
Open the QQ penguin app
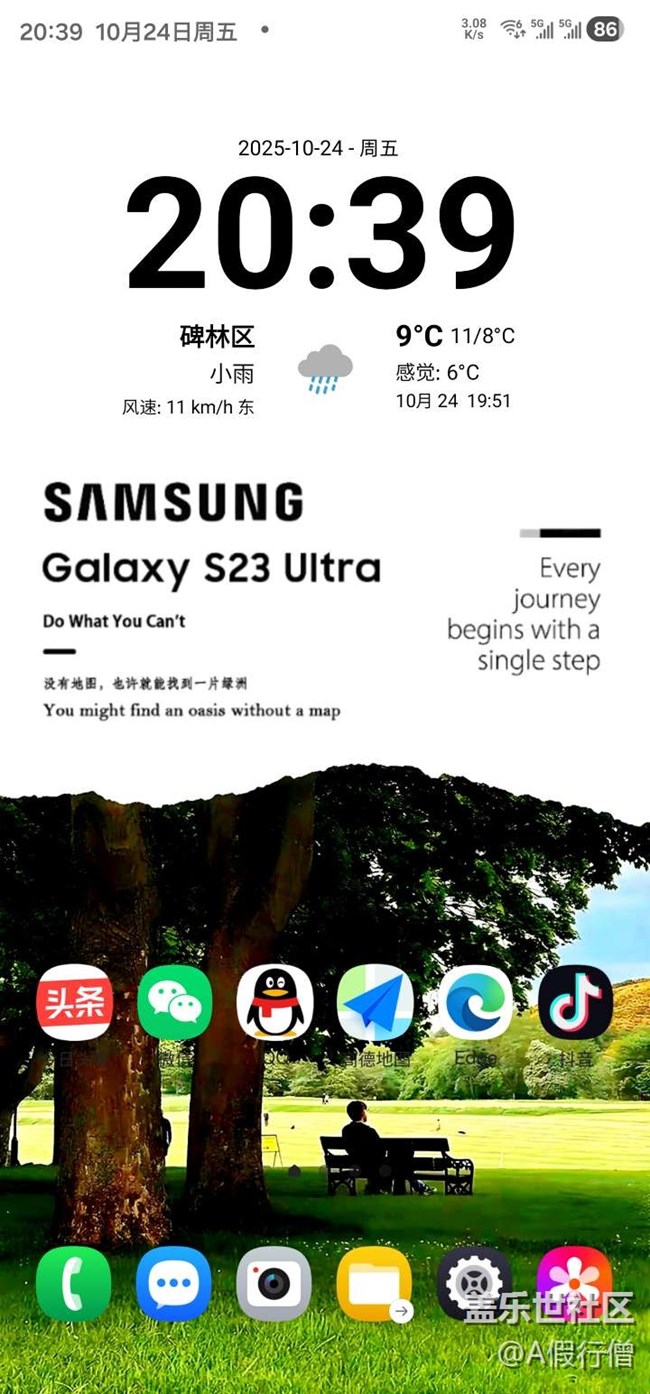point(275,1002)
